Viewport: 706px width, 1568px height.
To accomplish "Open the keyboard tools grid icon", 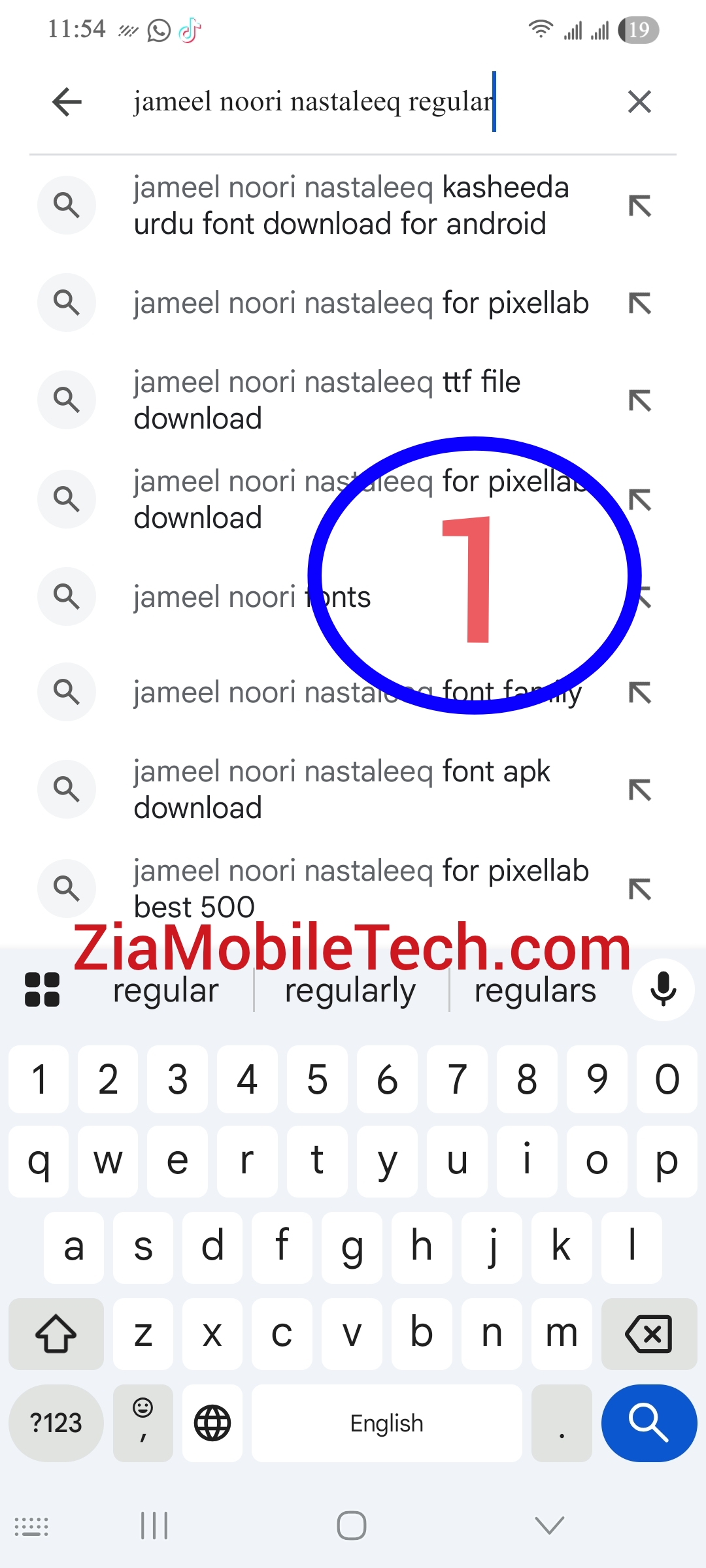I will point(42,989).
